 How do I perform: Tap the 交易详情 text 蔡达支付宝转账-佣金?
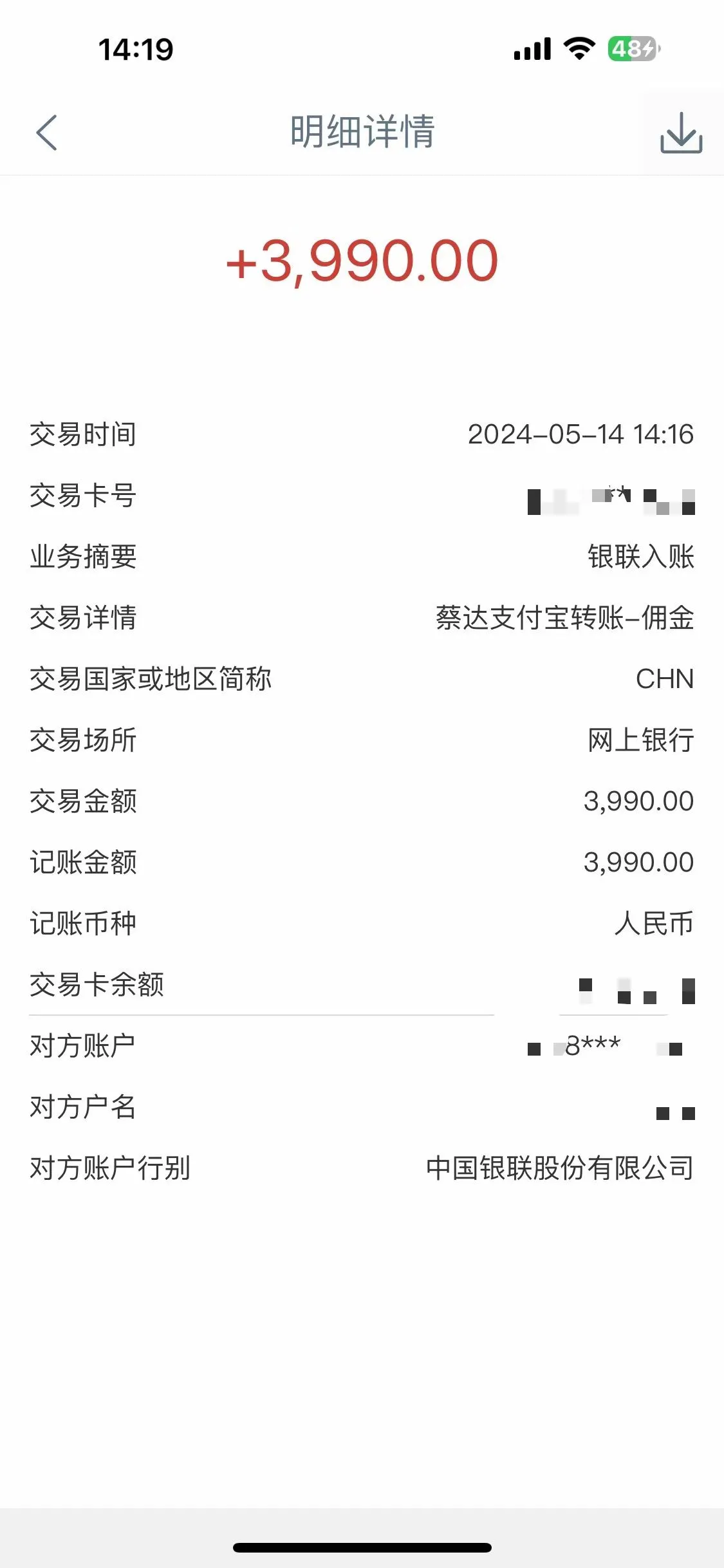tap(563, 619)
